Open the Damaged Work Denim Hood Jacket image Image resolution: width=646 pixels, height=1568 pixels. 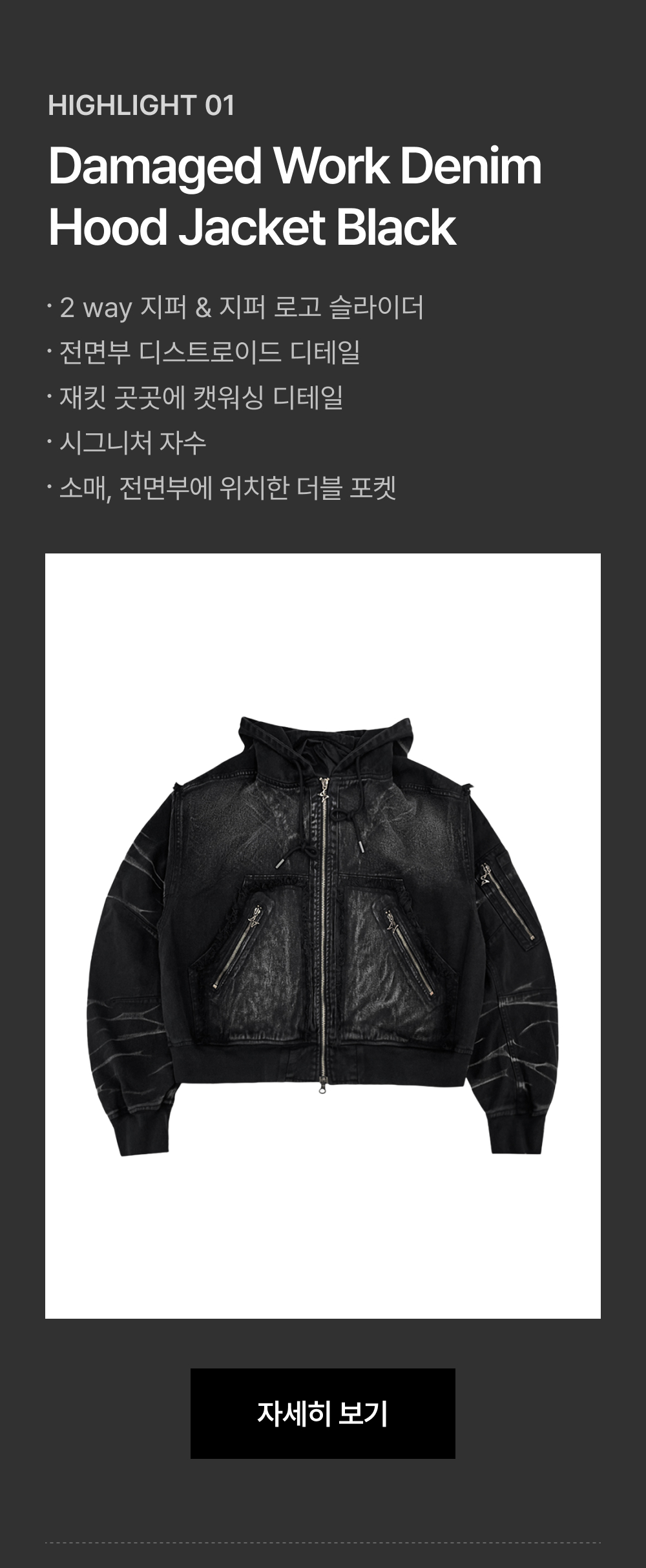click(x=323, y=936)
